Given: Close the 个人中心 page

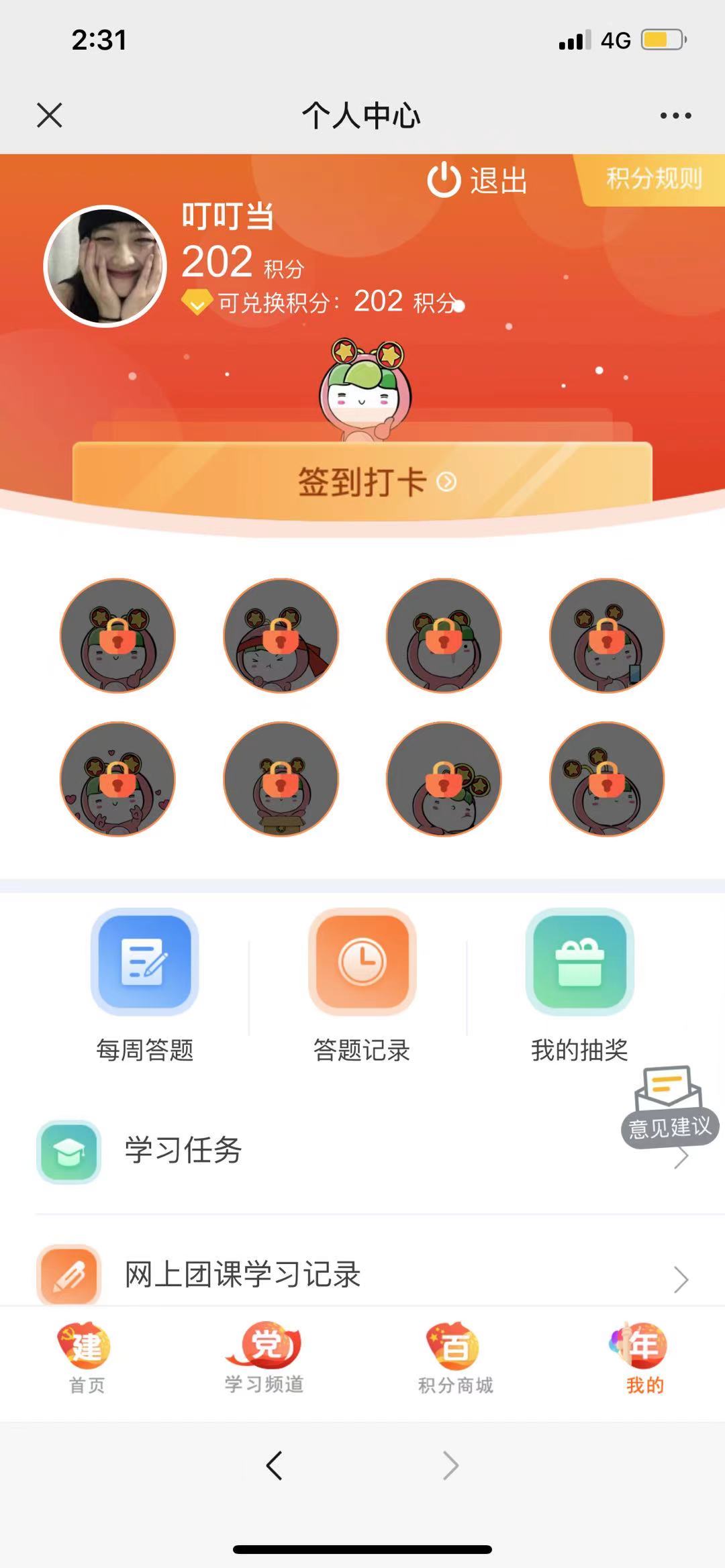Looking at the screenshot, I should [x=50, y=115].
